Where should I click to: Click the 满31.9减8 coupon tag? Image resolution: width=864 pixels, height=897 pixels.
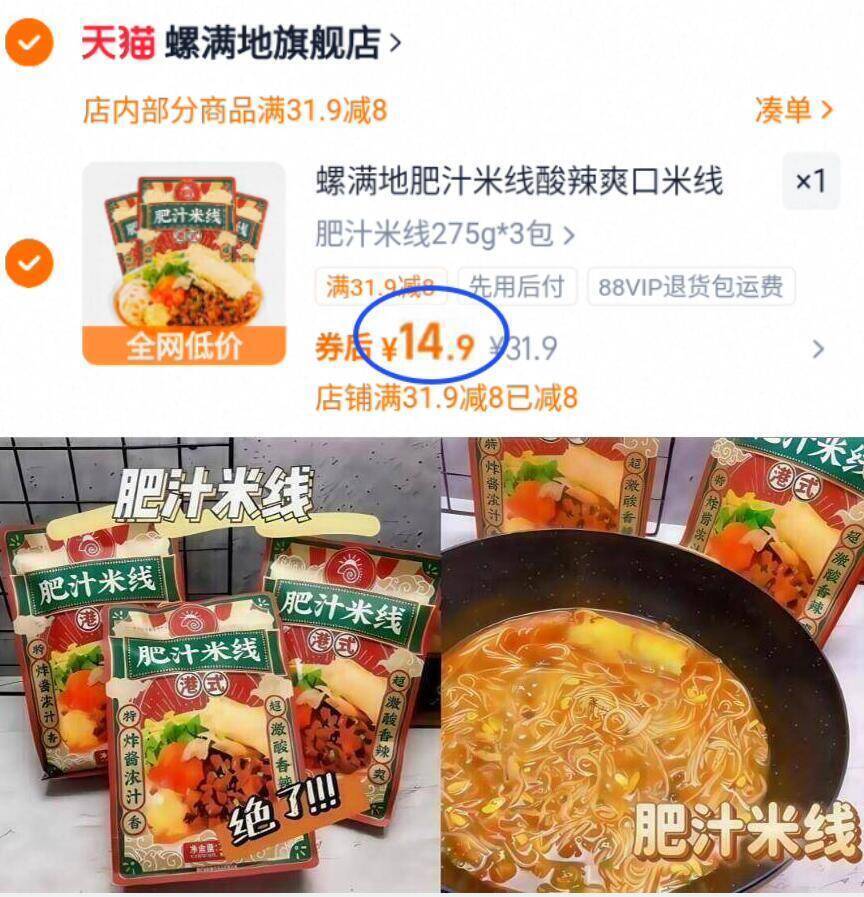(378, 285)
